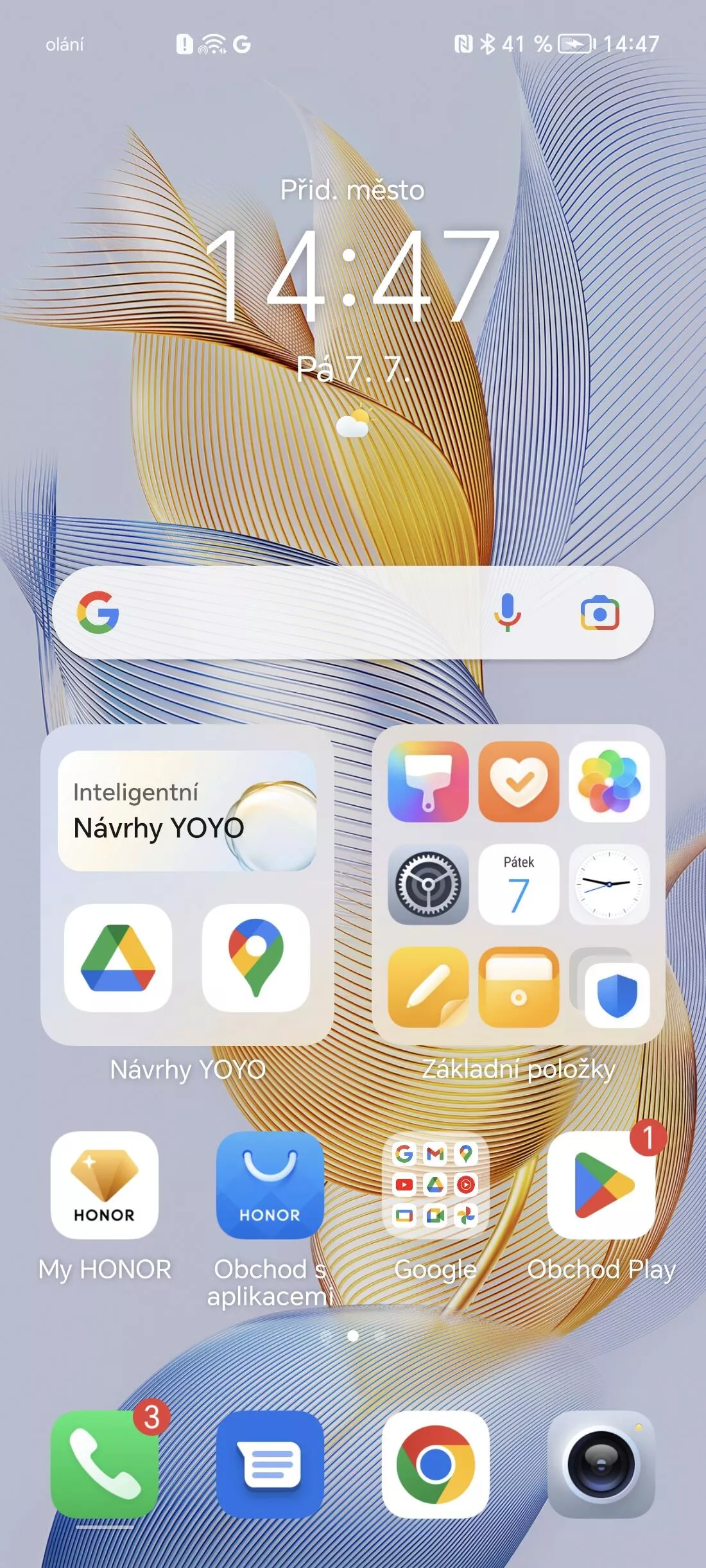The image size is (706, 1568).
Task: Open the Phone dialer in the dock
Action: click(105, 1464)
